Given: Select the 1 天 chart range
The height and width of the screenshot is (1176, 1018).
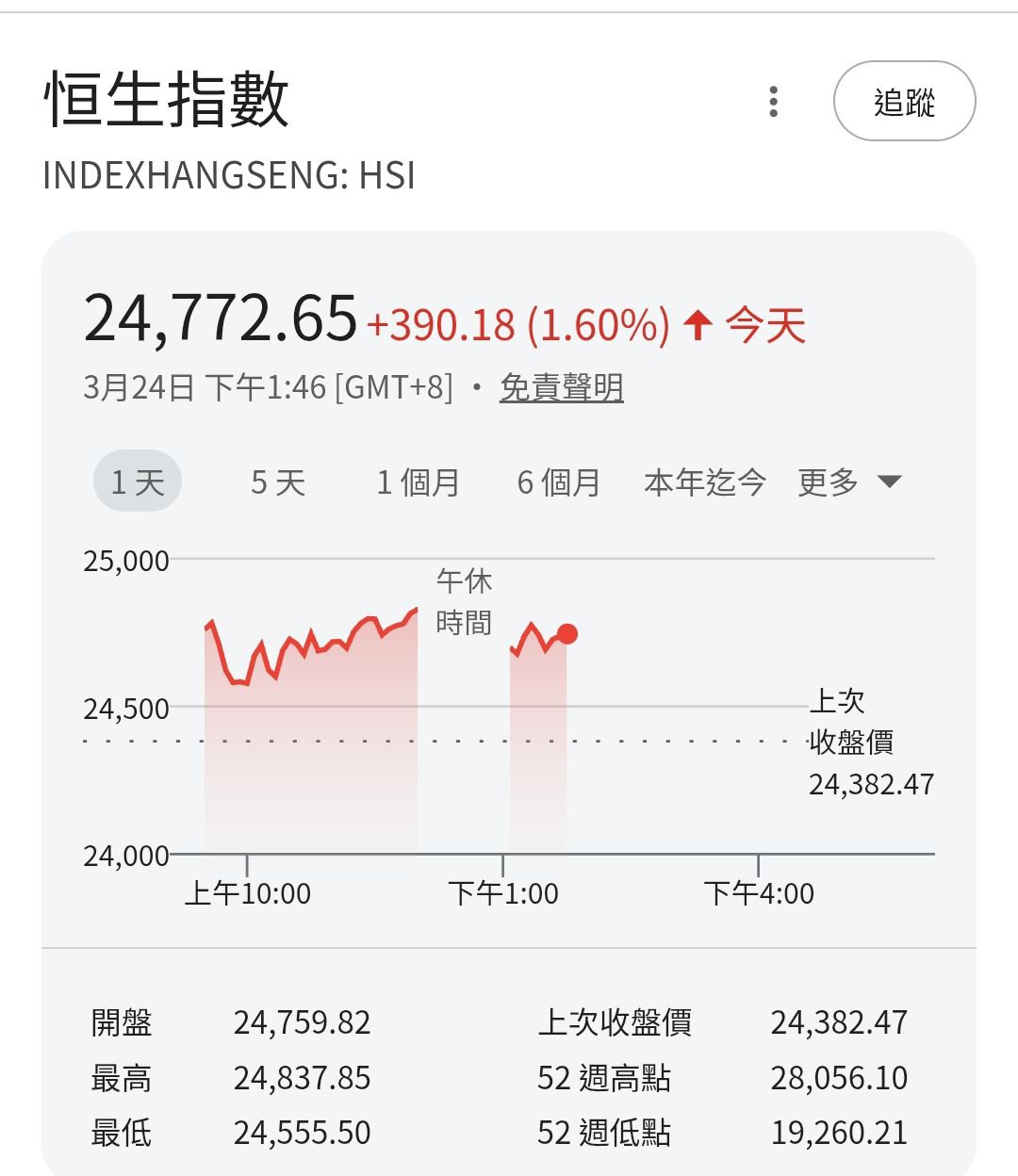Looking at the screenshot, I should pyautogui.click(x=138, y=482).
